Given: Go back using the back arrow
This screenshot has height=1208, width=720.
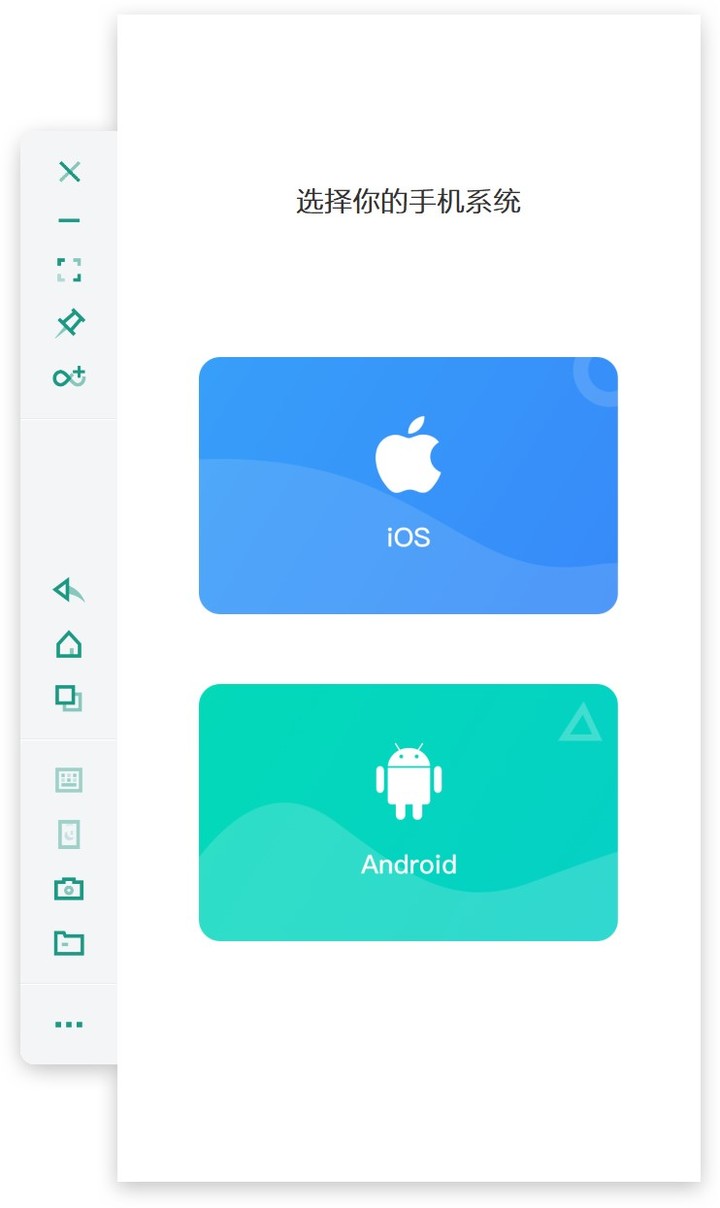Looking at the screenshot, I should pyautogui.click(x=69, y=591).
